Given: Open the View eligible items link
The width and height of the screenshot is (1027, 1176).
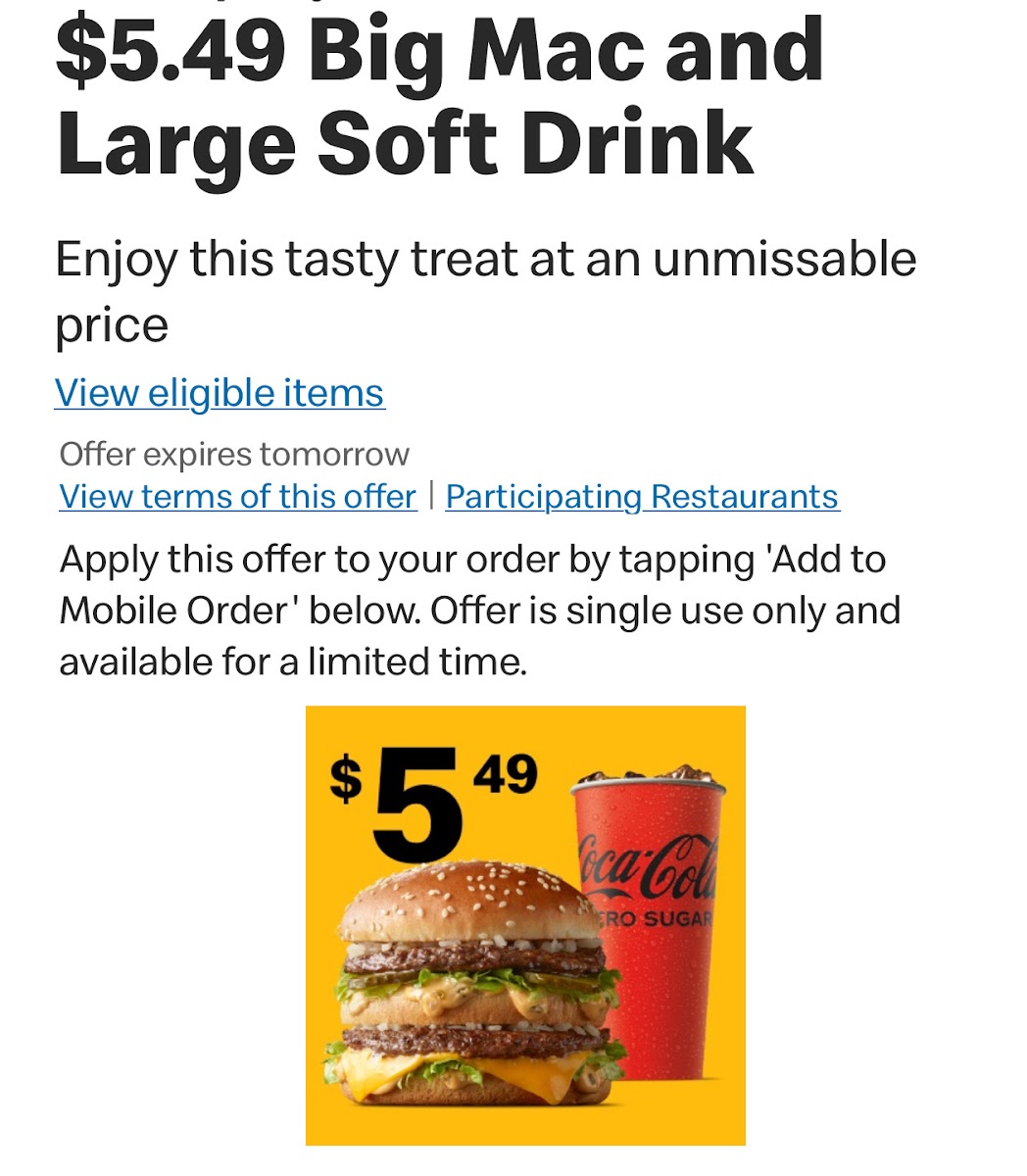Looking at the screenshot, I should [x=220, y=393].
